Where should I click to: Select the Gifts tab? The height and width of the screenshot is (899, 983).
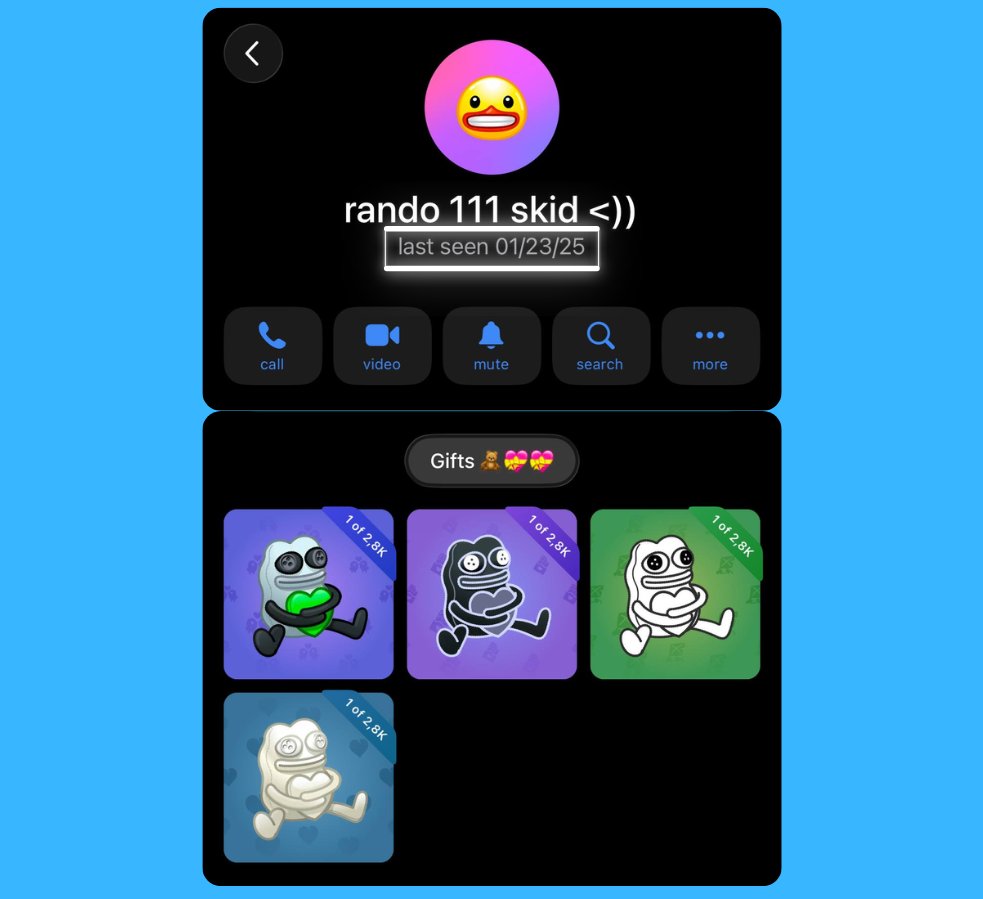(491, 461)
